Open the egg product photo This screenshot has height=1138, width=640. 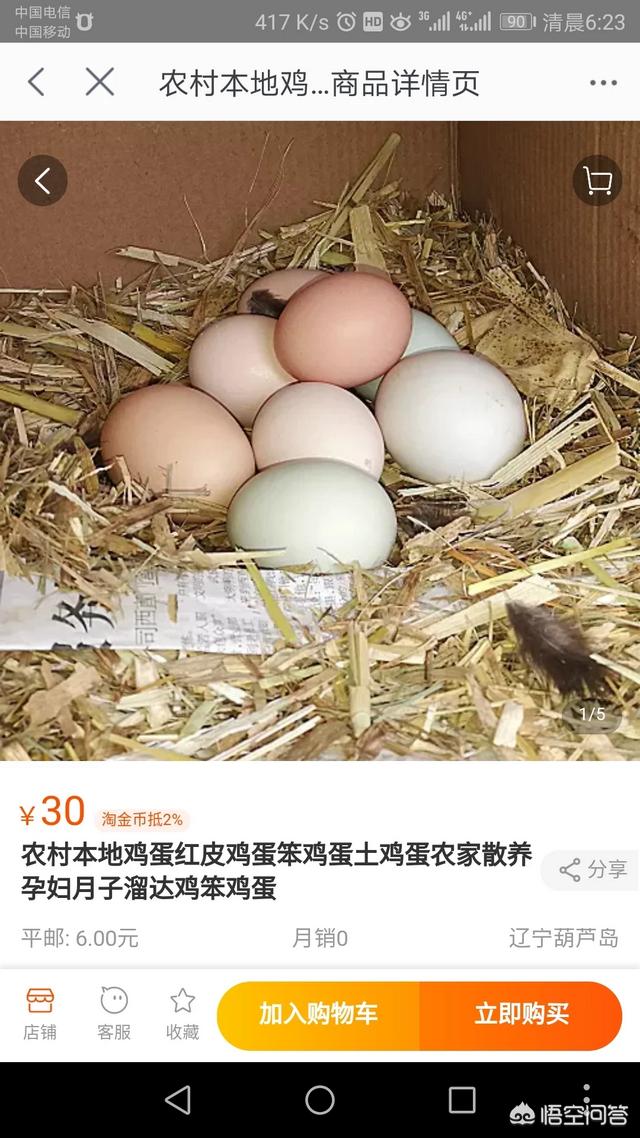point(320,440)
